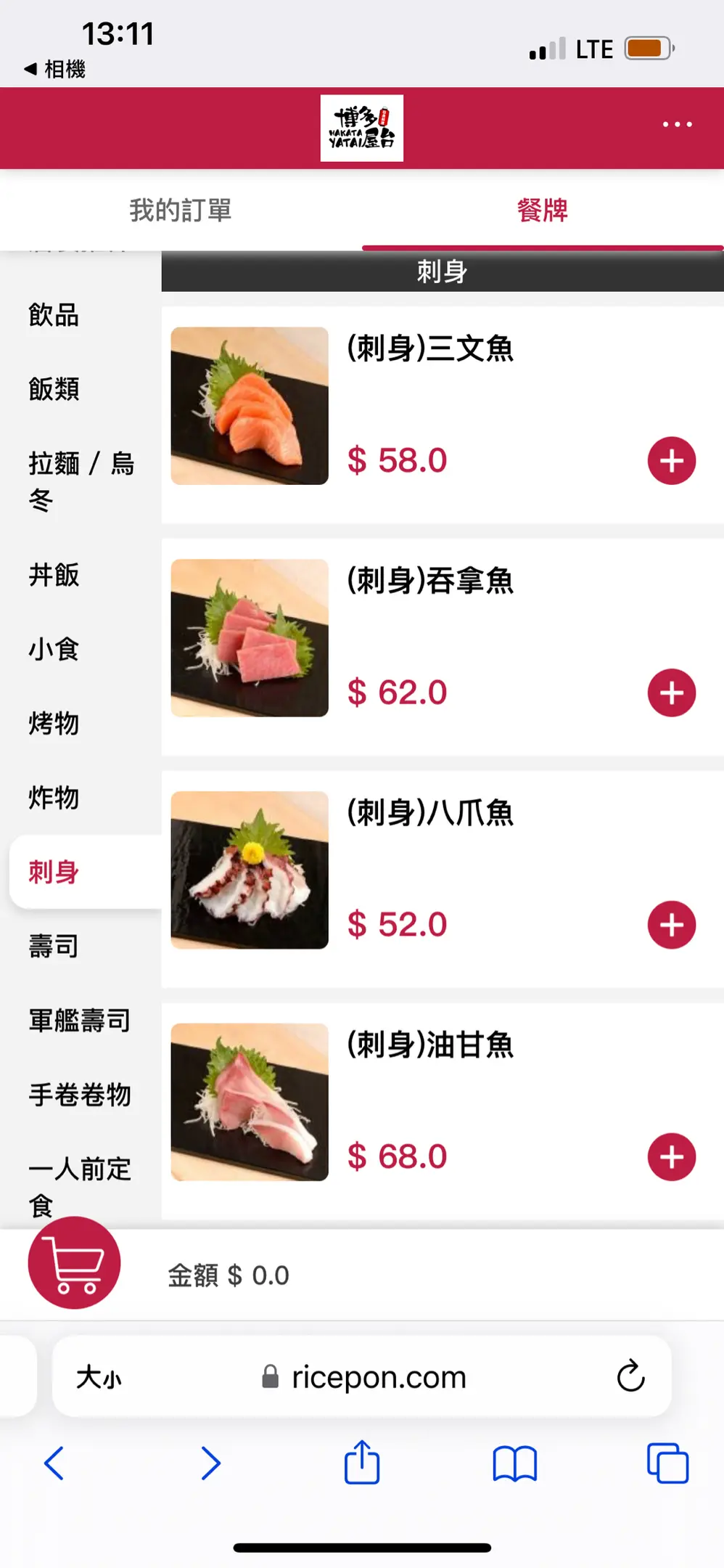Add (刺身)八爪魚 to the order

[671, 925]
